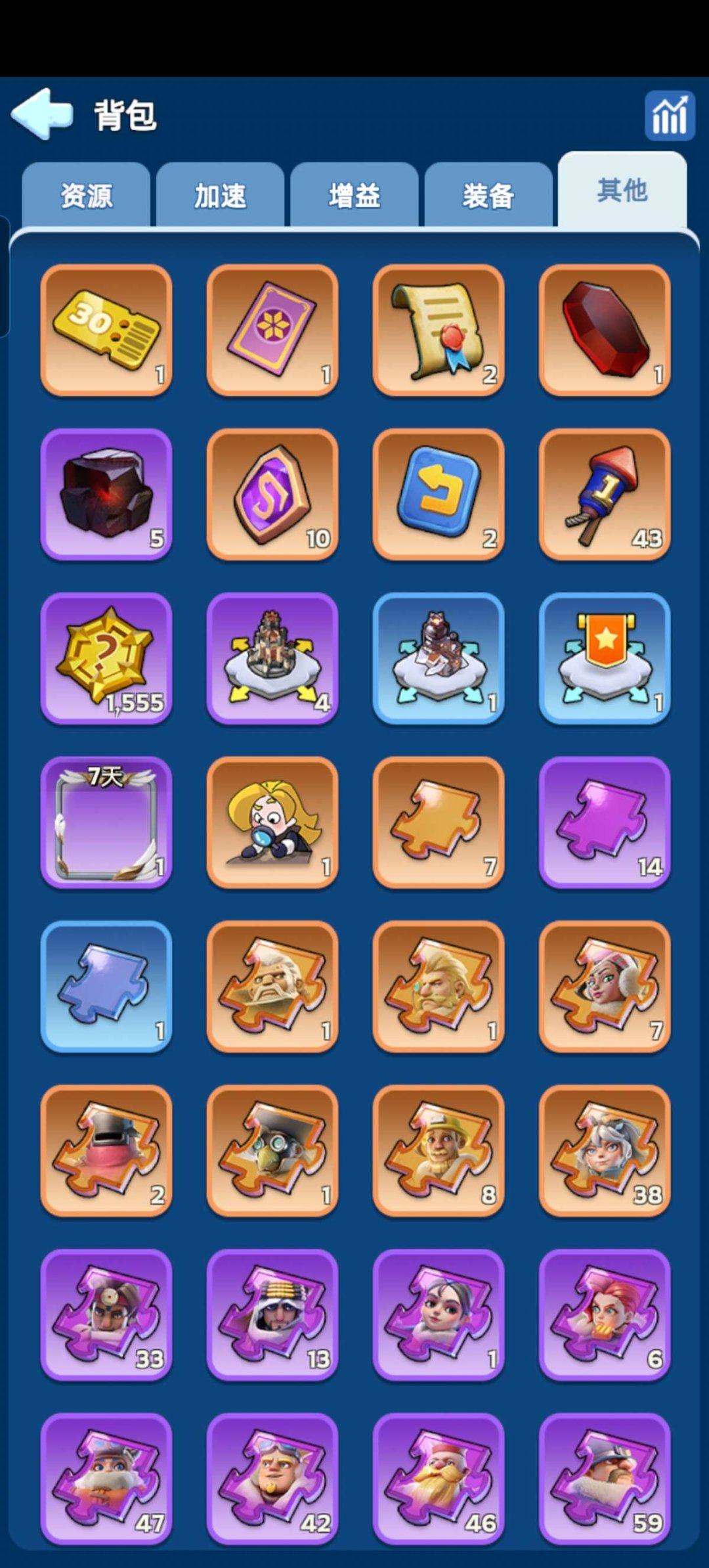The width and height of the screenshot is (709, 1568).
Task: Select the dark ore item with count 5
Action: pyautogui.click(x=106, y=494)
